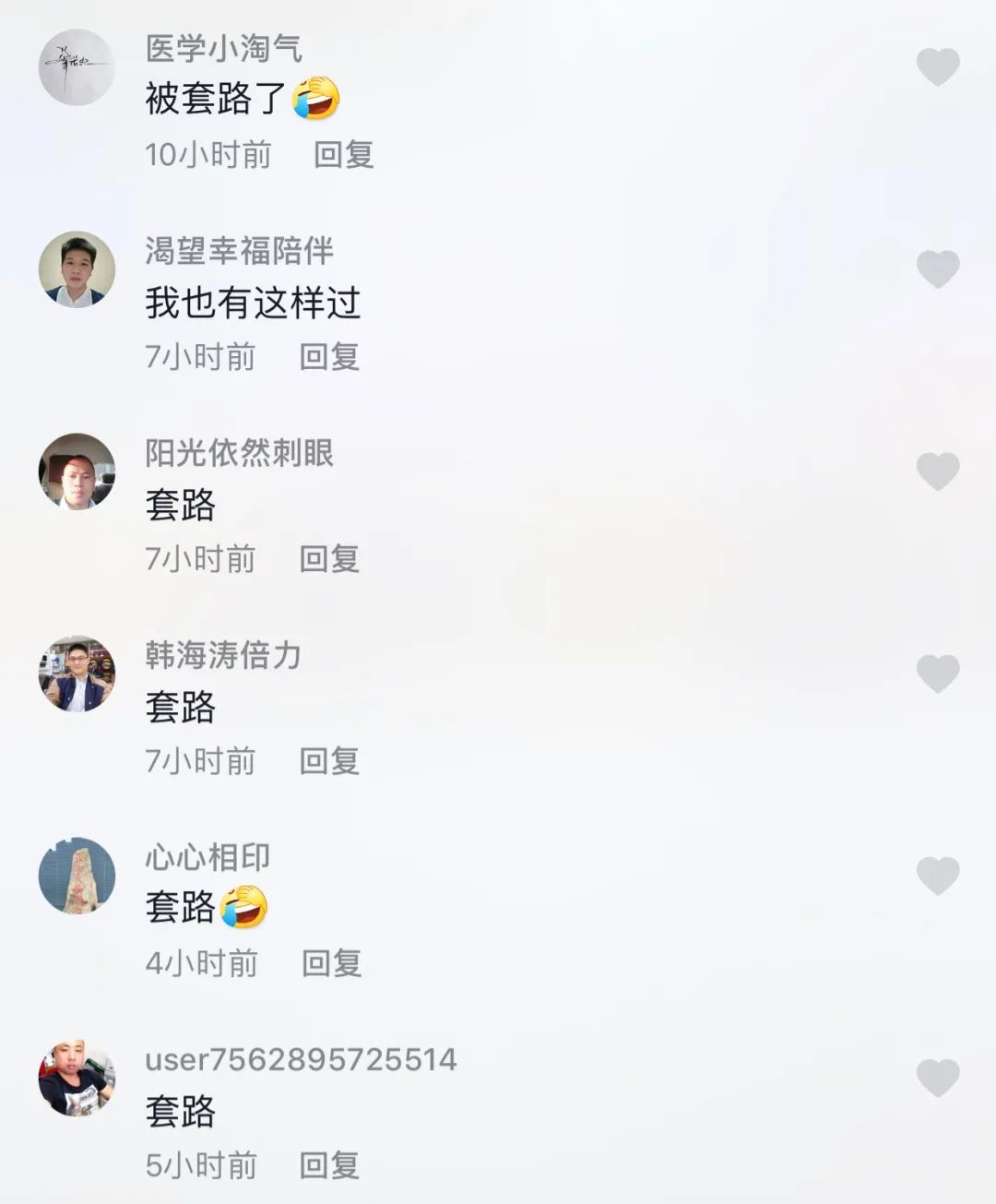Viewport: 996px width, 1204px height.
Task: Like 阳光依然刺眼's comment
Action: (938, 471)
